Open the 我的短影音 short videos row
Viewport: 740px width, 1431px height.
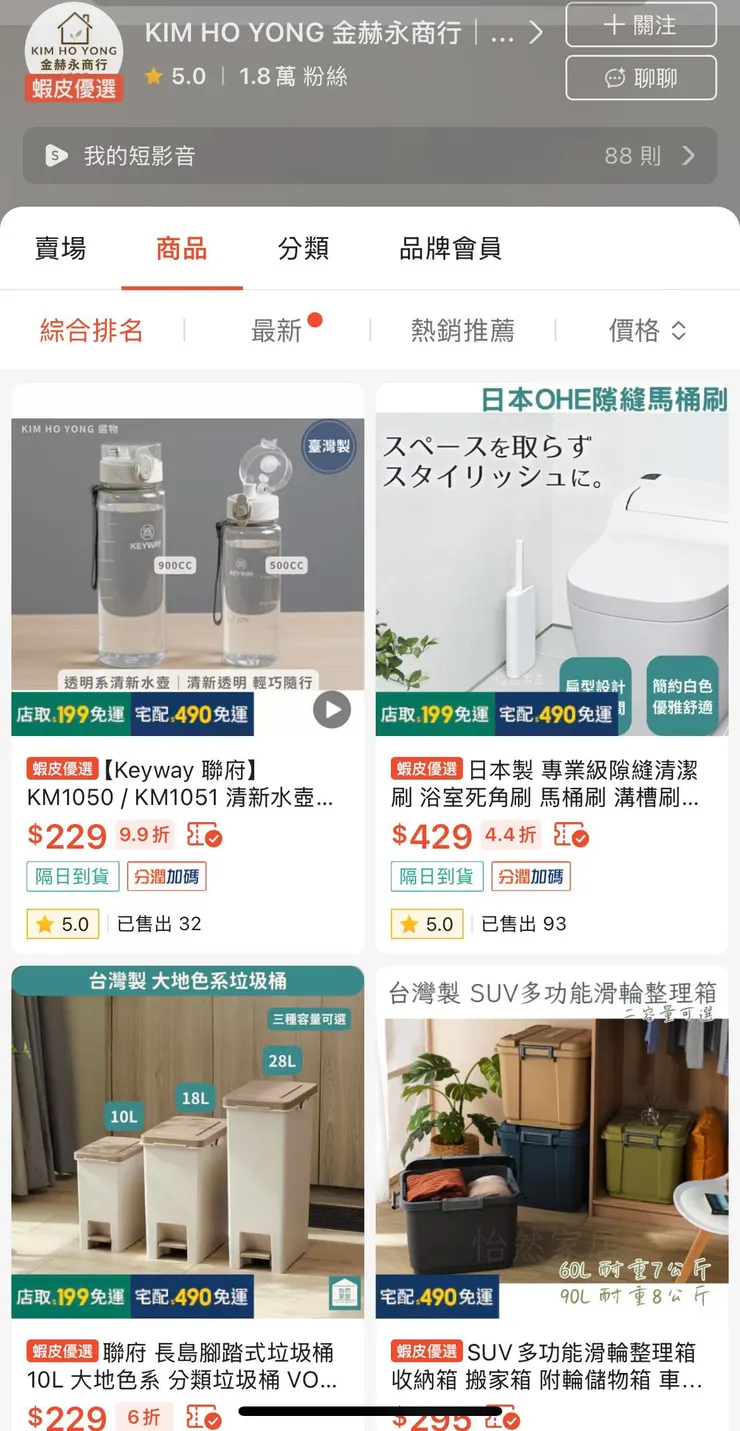[x=369, y=156]
